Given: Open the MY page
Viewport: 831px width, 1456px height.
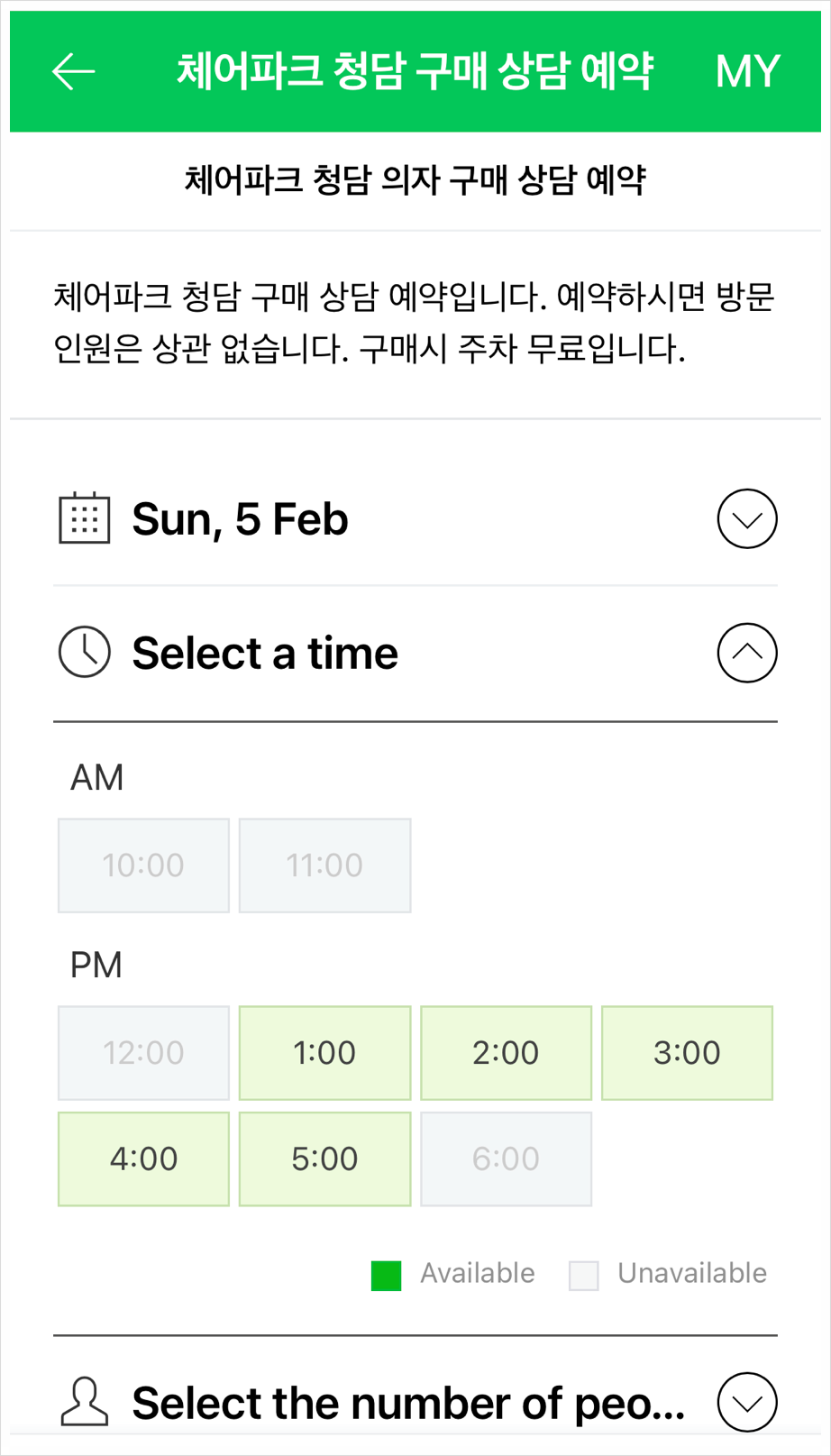Looking at the screenshot, I should [x=746, y=71].
